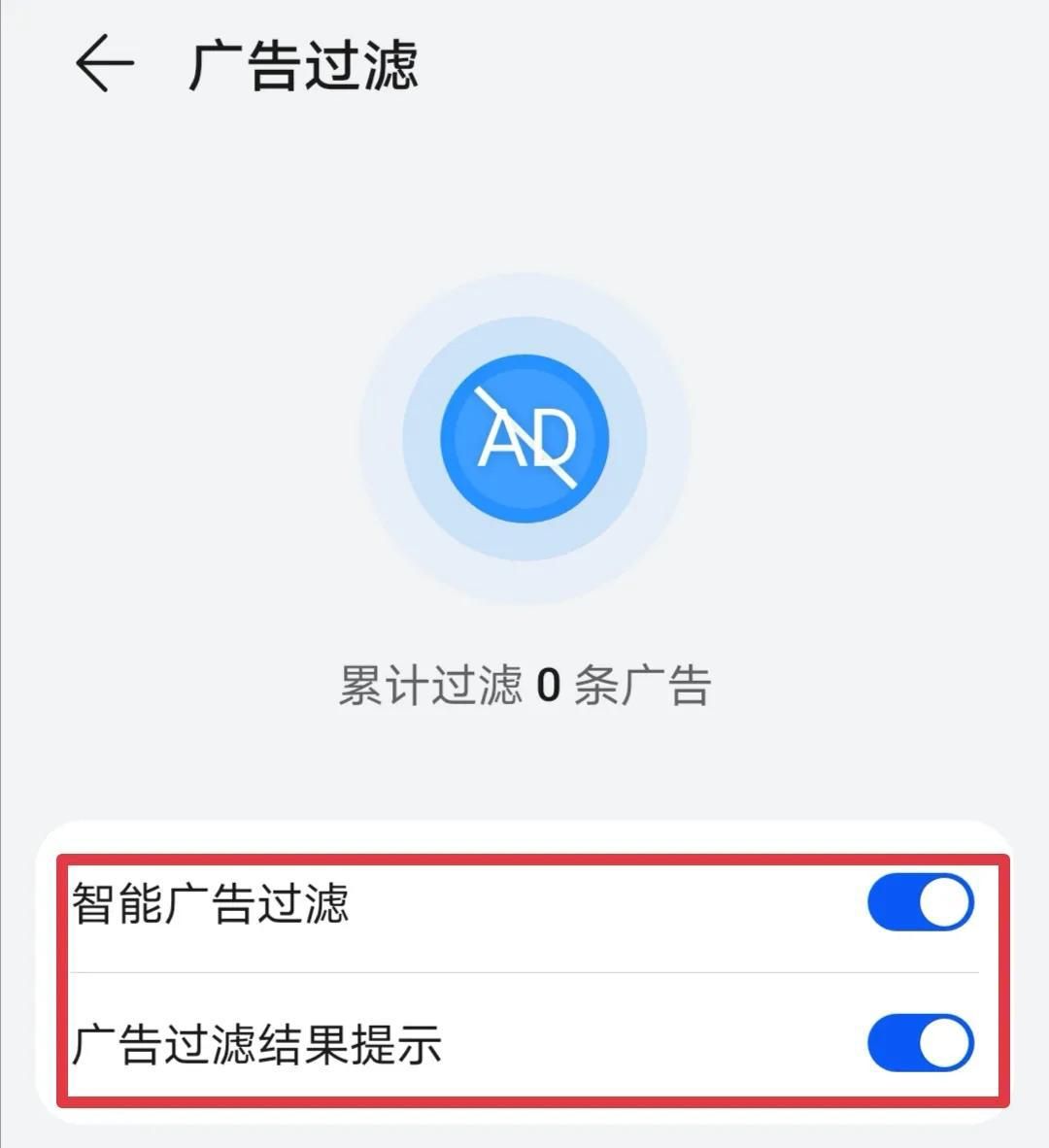
Task: Toggle the 智能广告过滤 switch off then check state
Action: point(923,901)
